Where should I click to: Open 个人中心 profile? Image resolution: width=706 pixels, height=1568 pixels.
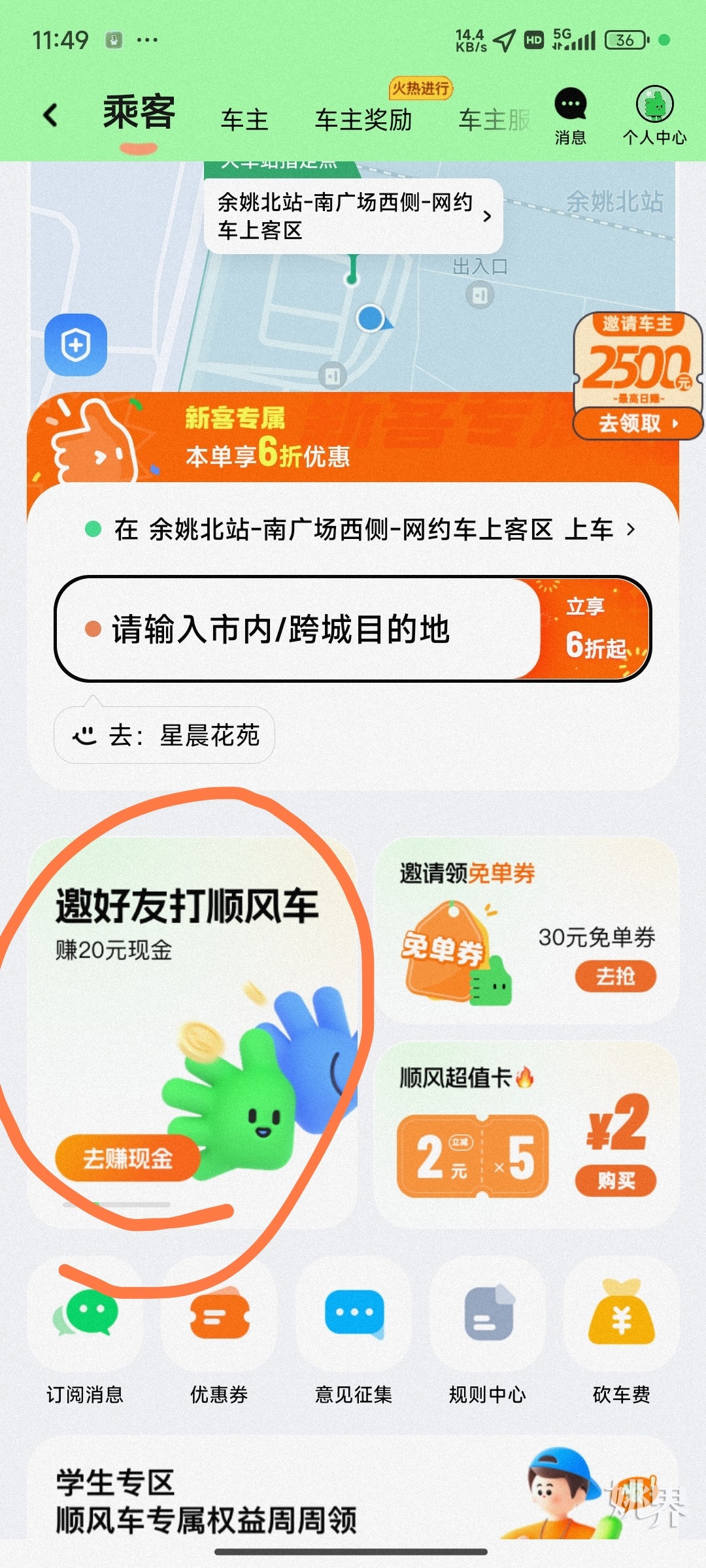pyautogui.click(x=654, y=116)
